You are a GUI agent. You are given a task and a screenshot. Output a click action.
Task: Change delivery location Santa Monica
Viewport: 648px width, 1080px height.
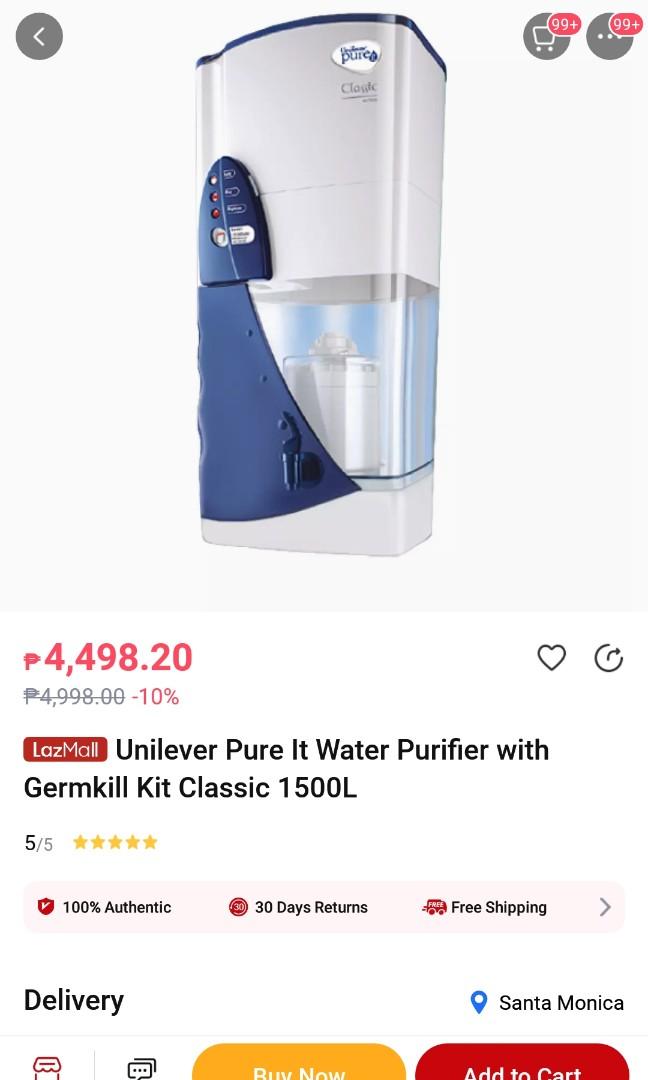[x=547, y=1002]
